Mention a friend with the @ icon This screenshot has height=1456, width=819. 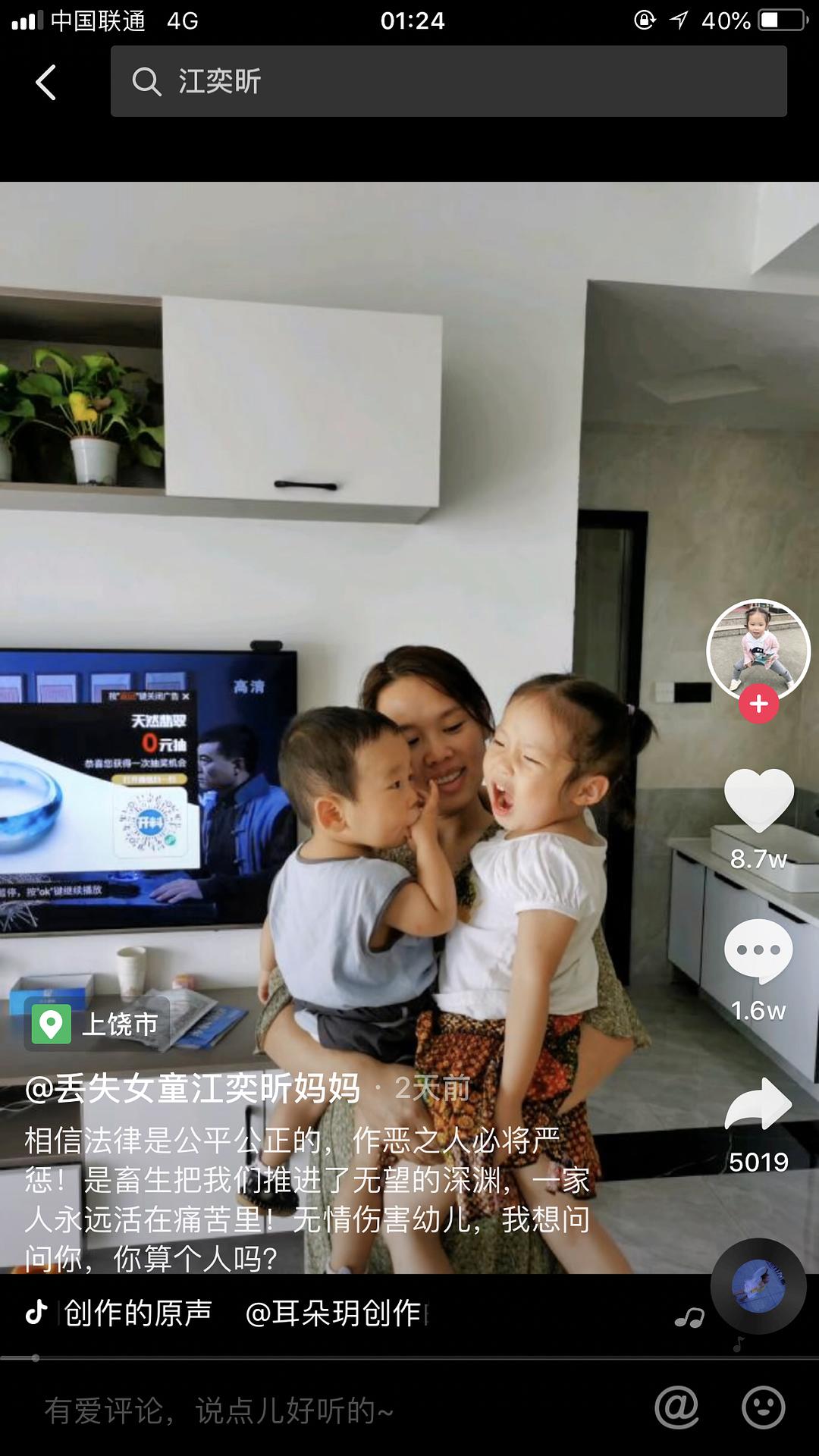pos(676,1408)
